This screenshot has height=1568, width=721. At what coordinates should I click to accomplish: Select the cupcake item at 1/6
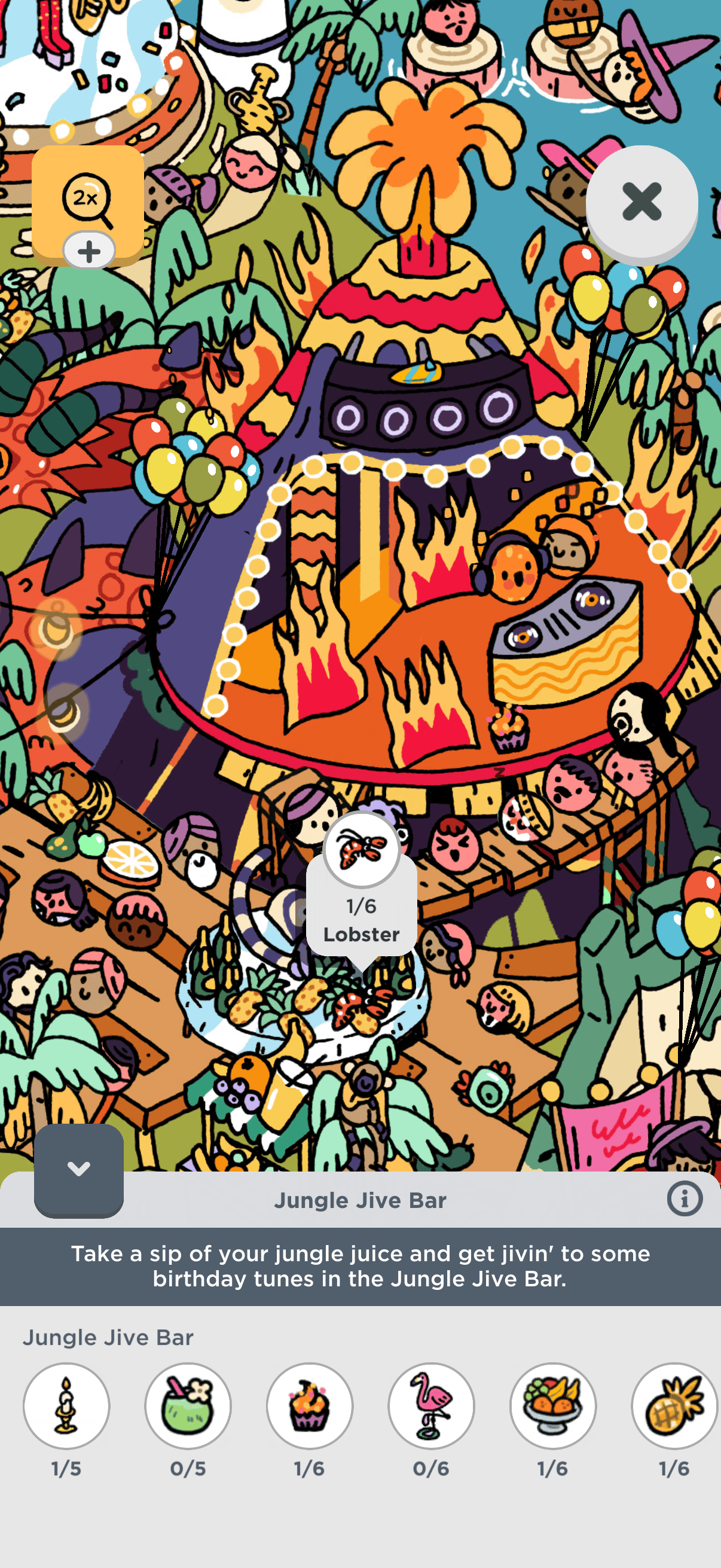tap(310, 1405)
